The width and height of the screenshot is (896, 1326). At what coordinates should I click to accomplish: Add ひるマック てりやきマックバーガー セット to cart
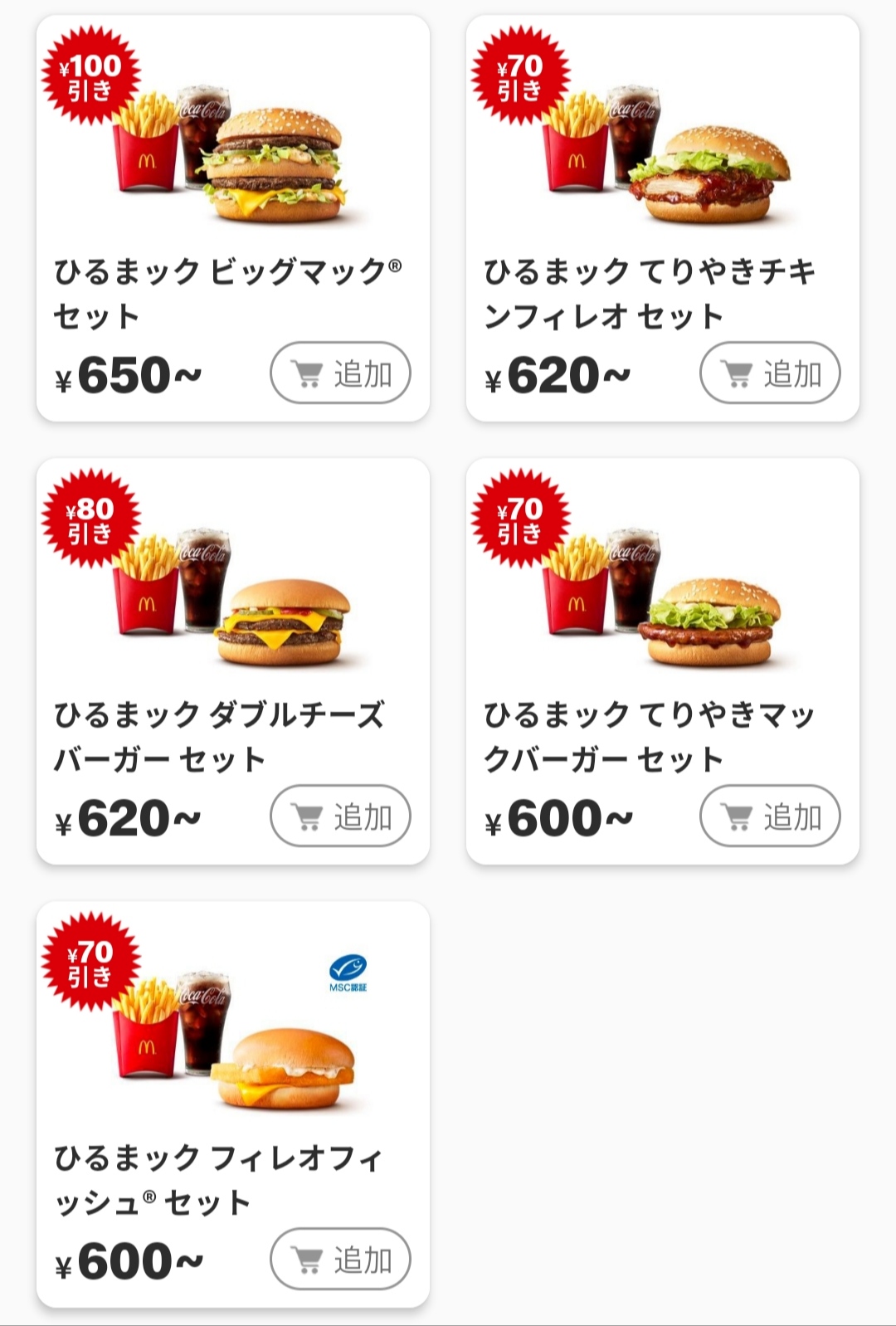click(x=770, y=817)
